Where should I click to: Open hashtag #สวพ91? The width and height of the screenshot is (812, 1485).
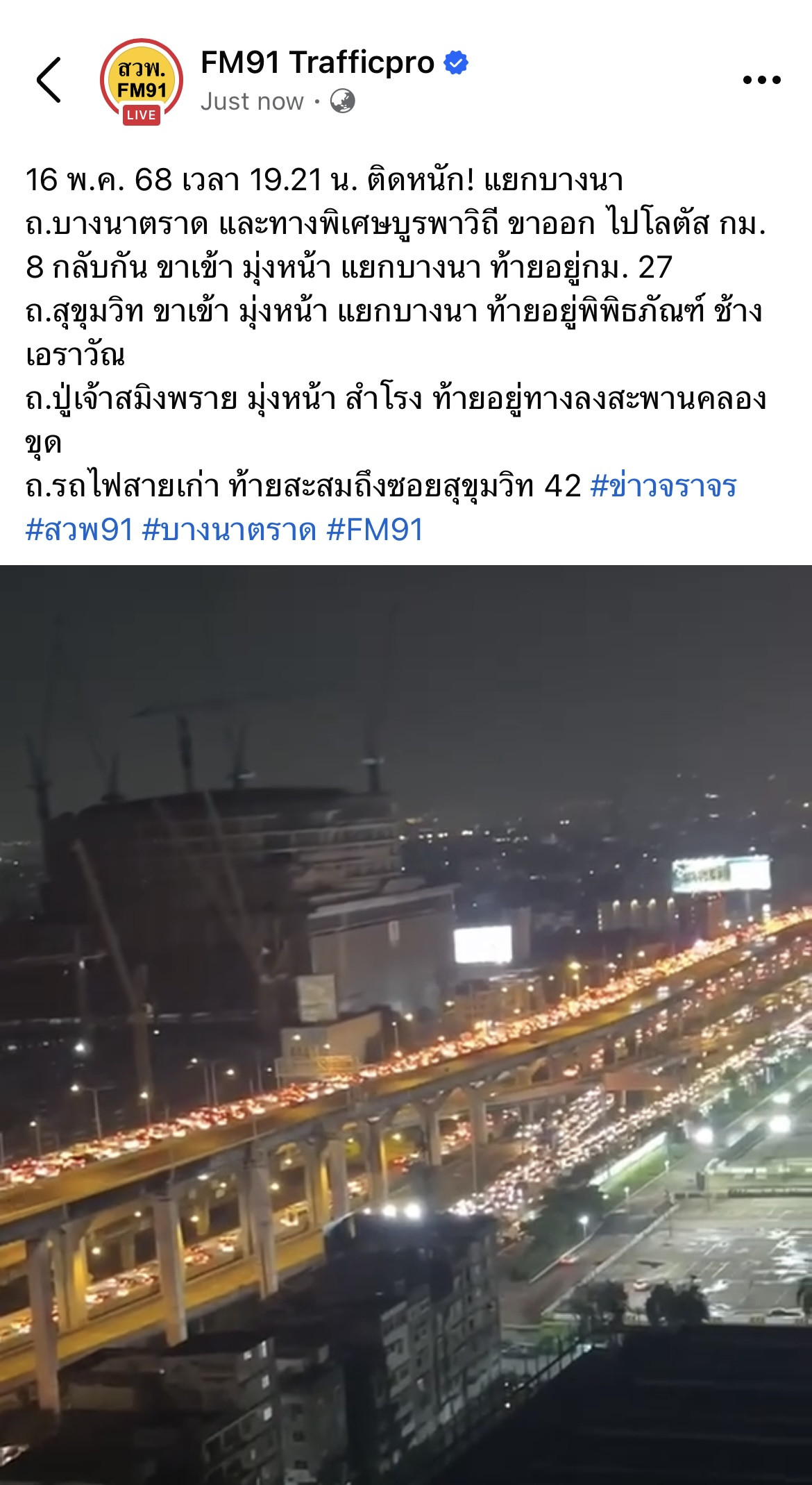[78, 530]
